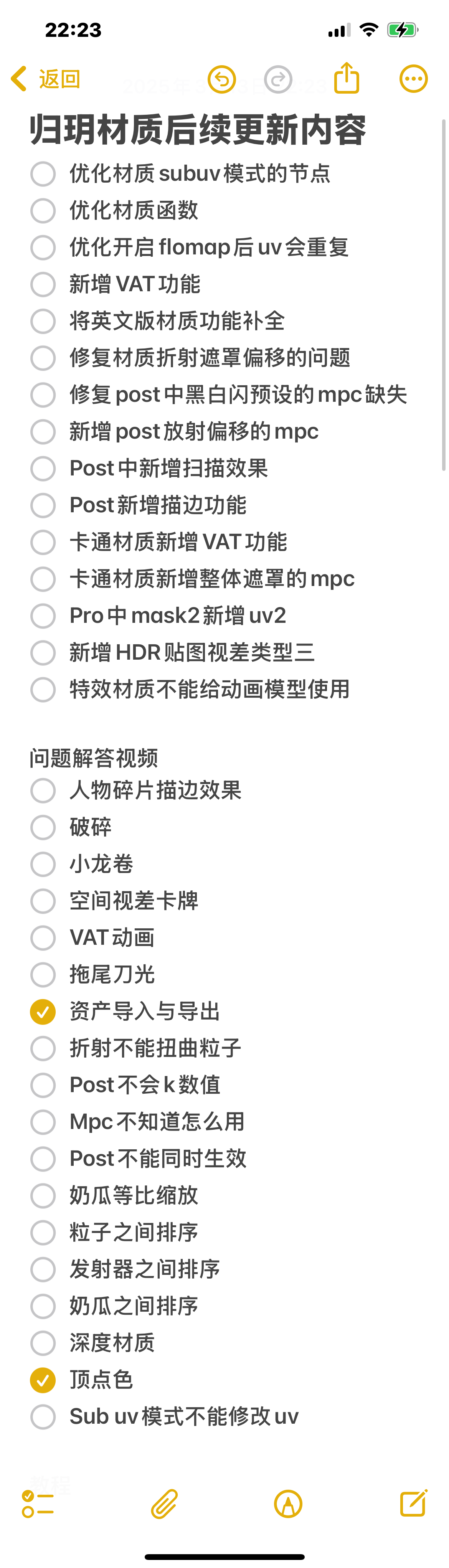The image size is (449, 1568).
Task: Open the more options menu
Action: (x=413, y=79)
